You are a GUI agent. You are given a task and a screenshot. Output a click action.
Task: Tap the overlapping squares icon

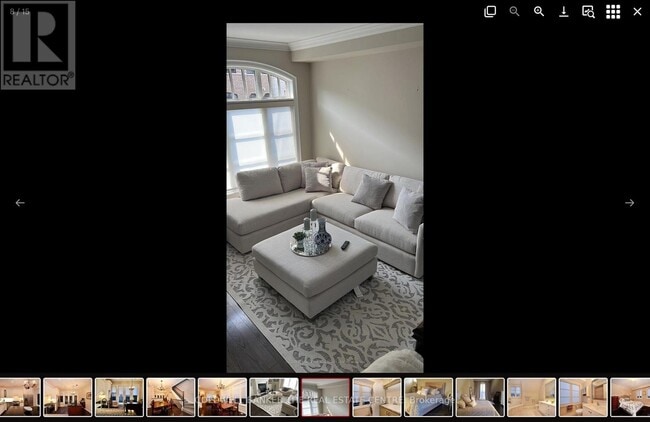point(490,12)
